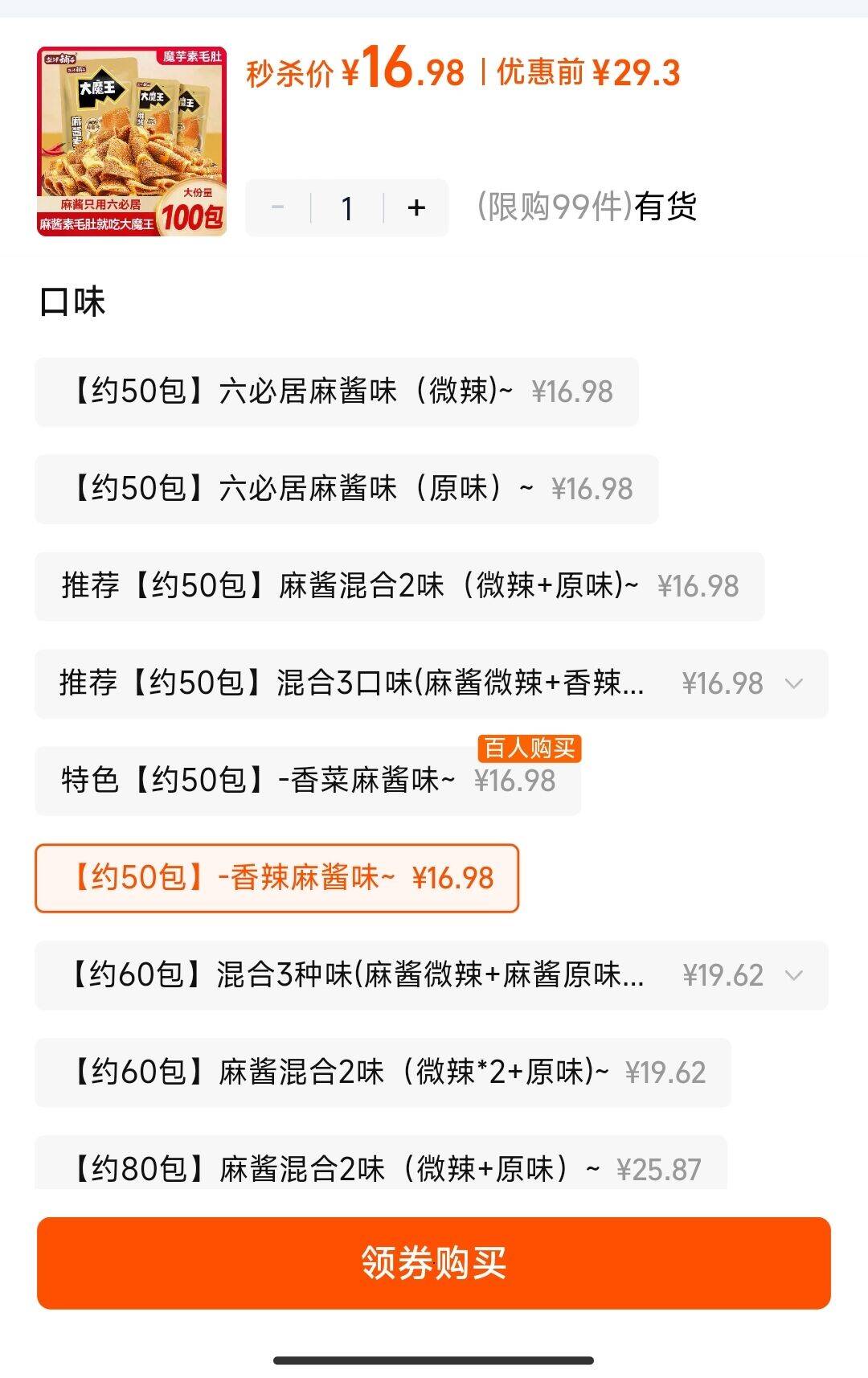This screenshot has height=1378, width=868.
Task: Expand the 混合3口味 option details
Action: click(796, 684)
